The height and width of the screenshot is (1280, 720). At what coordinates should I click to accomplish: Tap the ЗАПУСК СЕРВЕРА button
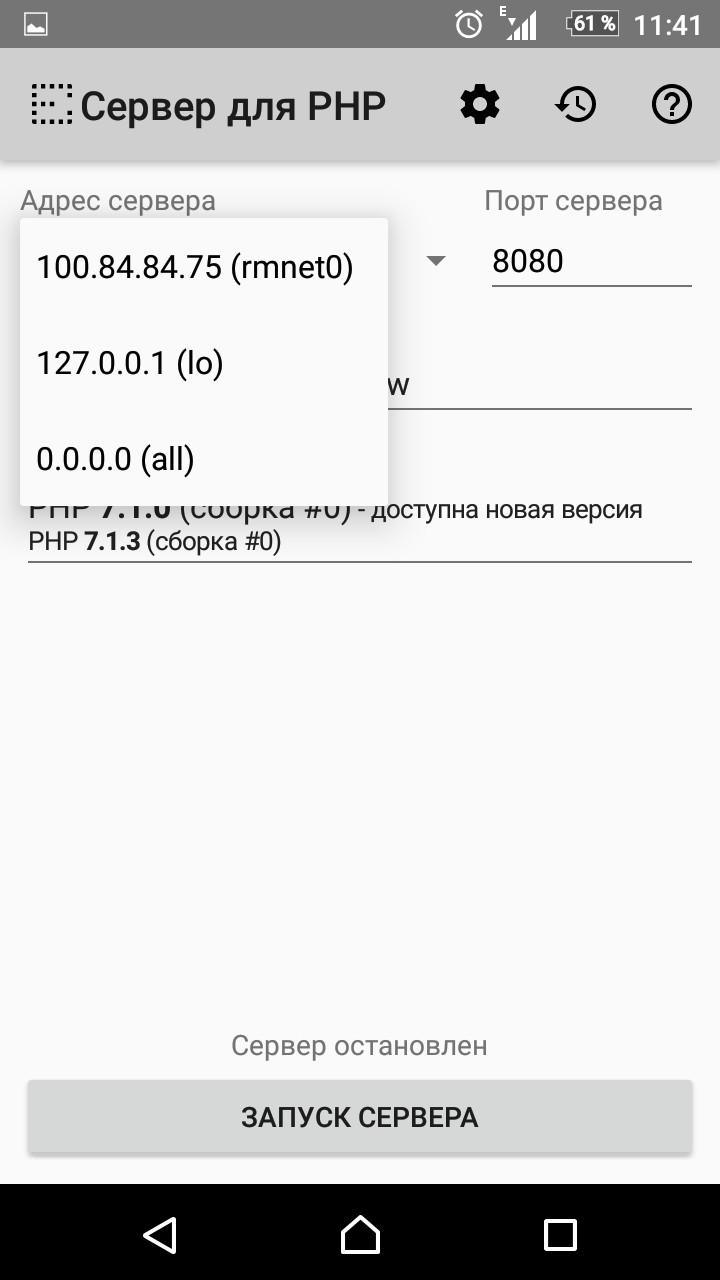point(360,1117)
